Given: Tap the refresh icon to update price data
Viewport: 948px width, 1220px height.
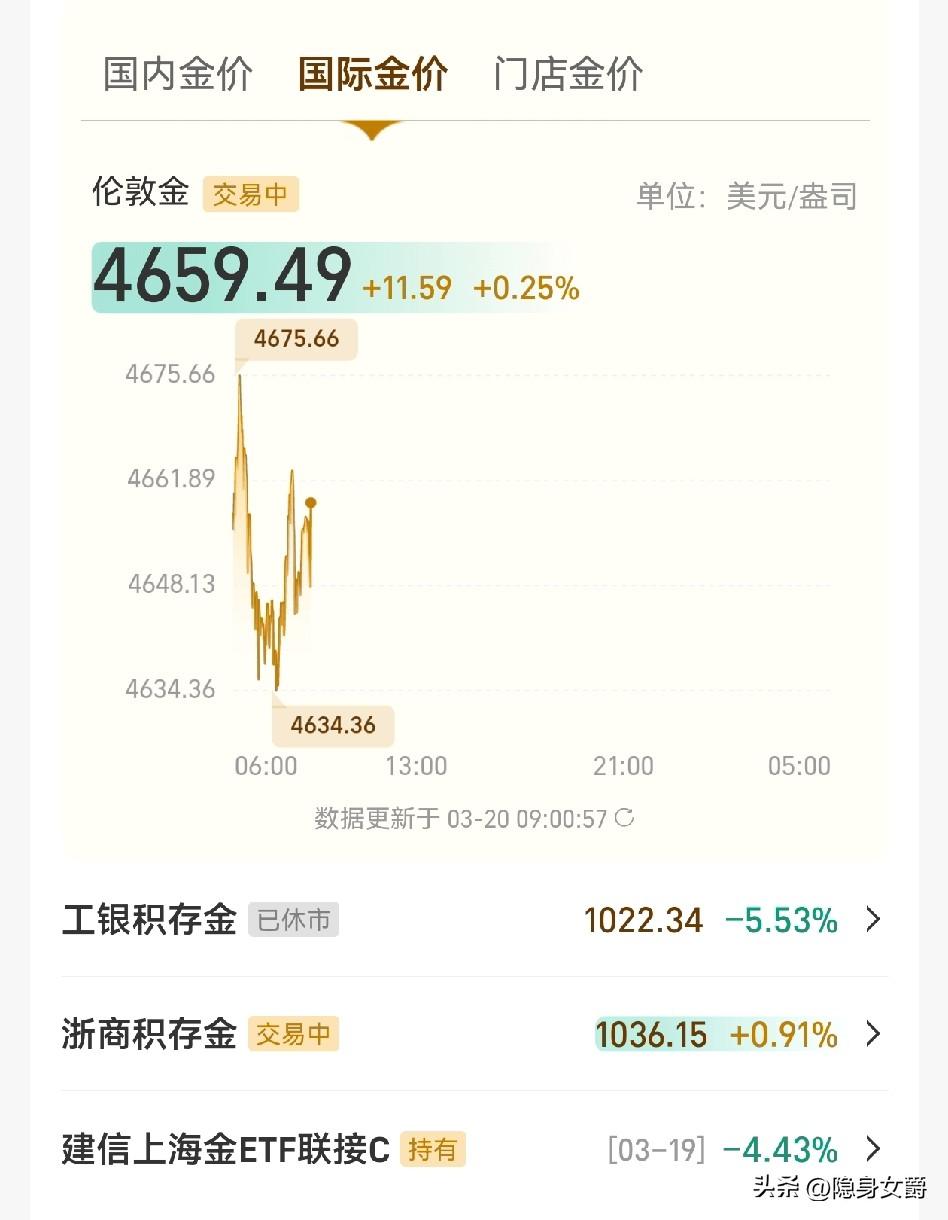Looking at the screenshot, I should click(x=625, y=818).
